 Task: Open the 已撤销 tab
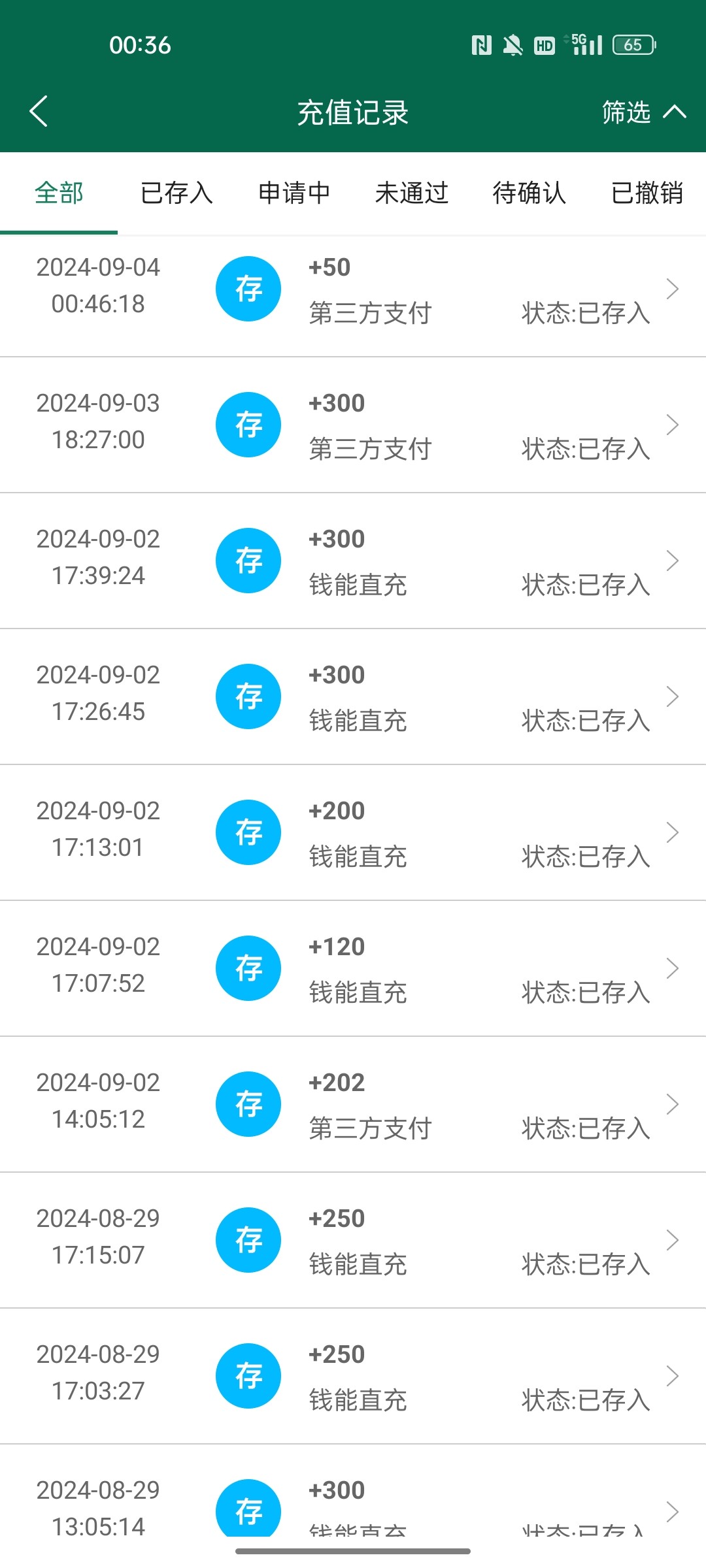647,193
